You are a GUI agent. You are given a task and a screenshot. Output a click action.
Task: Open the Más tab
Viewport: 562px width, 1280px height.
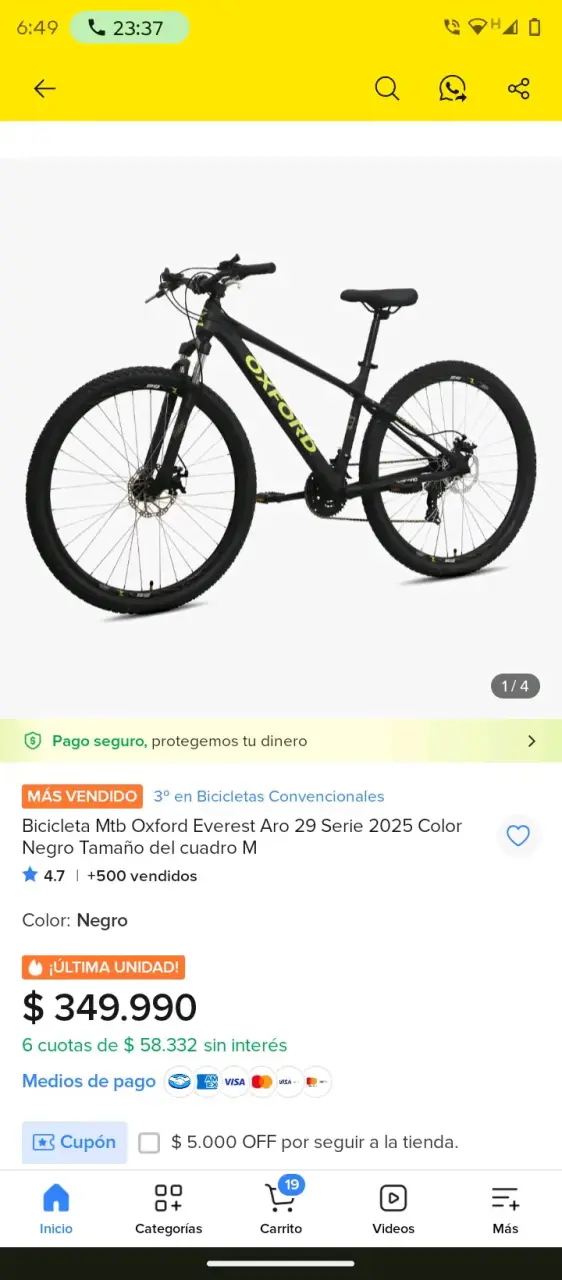pos(505,1208)
